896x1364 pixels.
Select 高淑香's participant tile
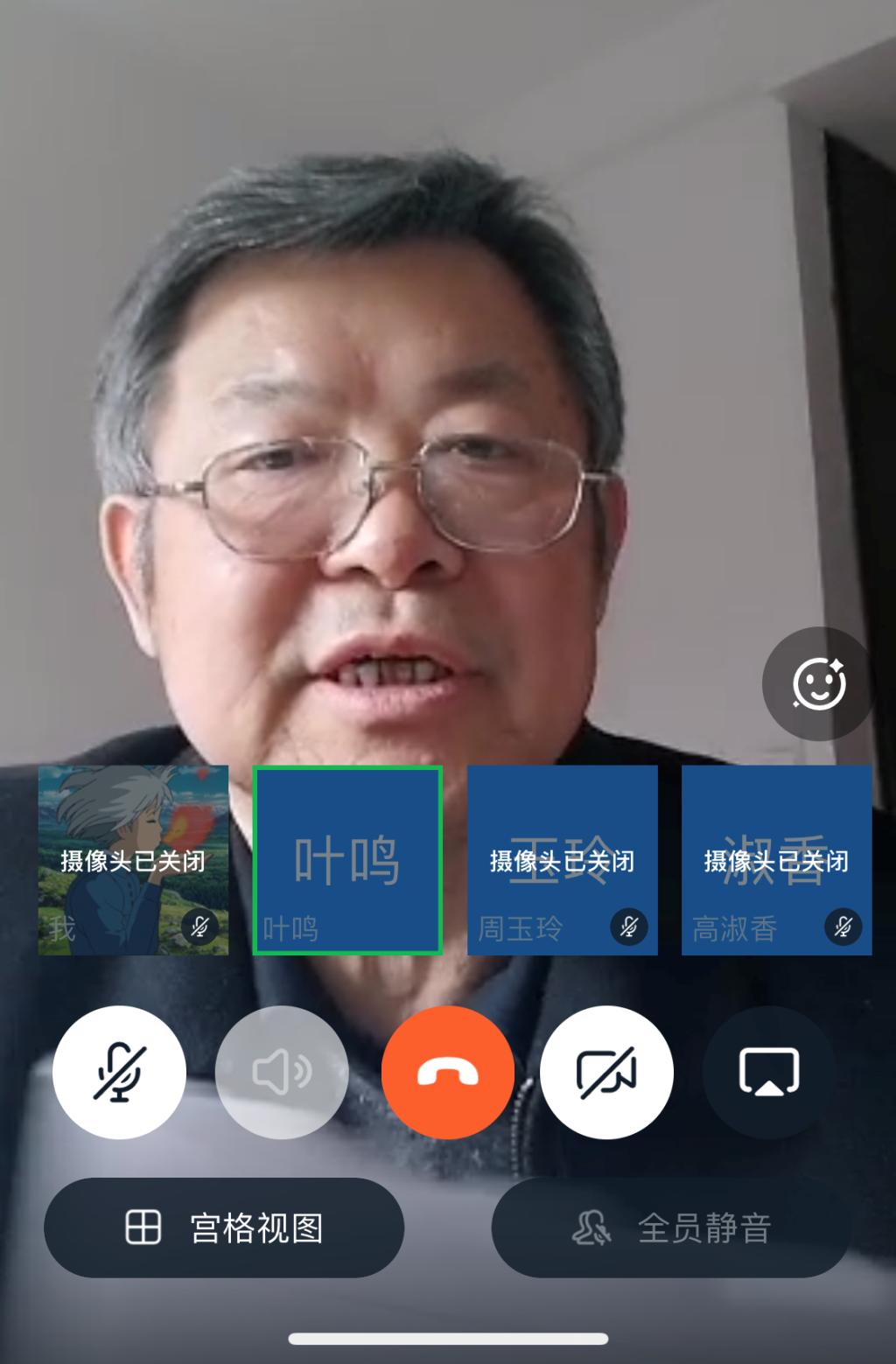[776, 860]
